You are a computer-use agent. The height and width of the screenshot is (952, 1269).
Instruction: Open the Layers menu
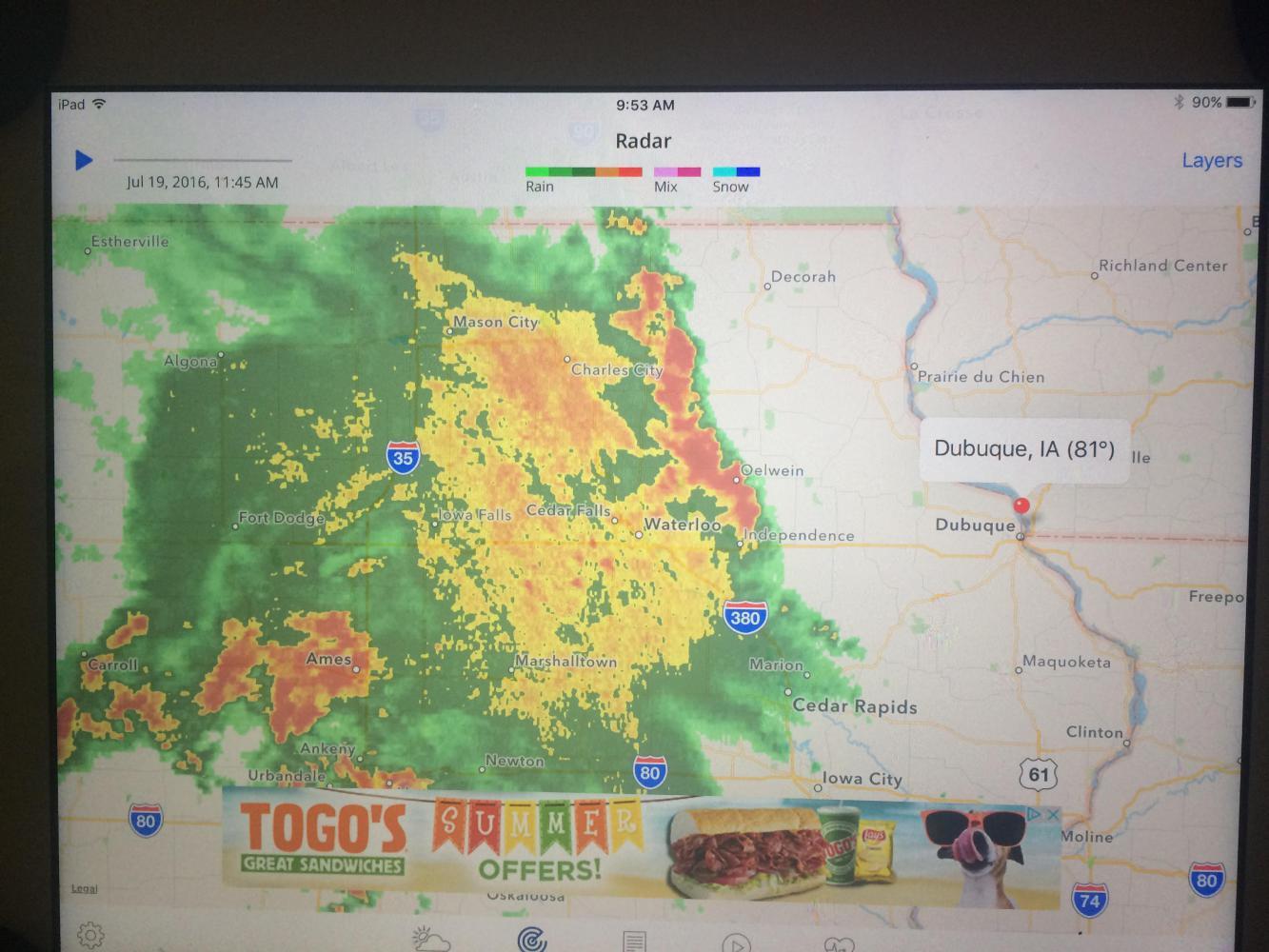(1211, 161)
